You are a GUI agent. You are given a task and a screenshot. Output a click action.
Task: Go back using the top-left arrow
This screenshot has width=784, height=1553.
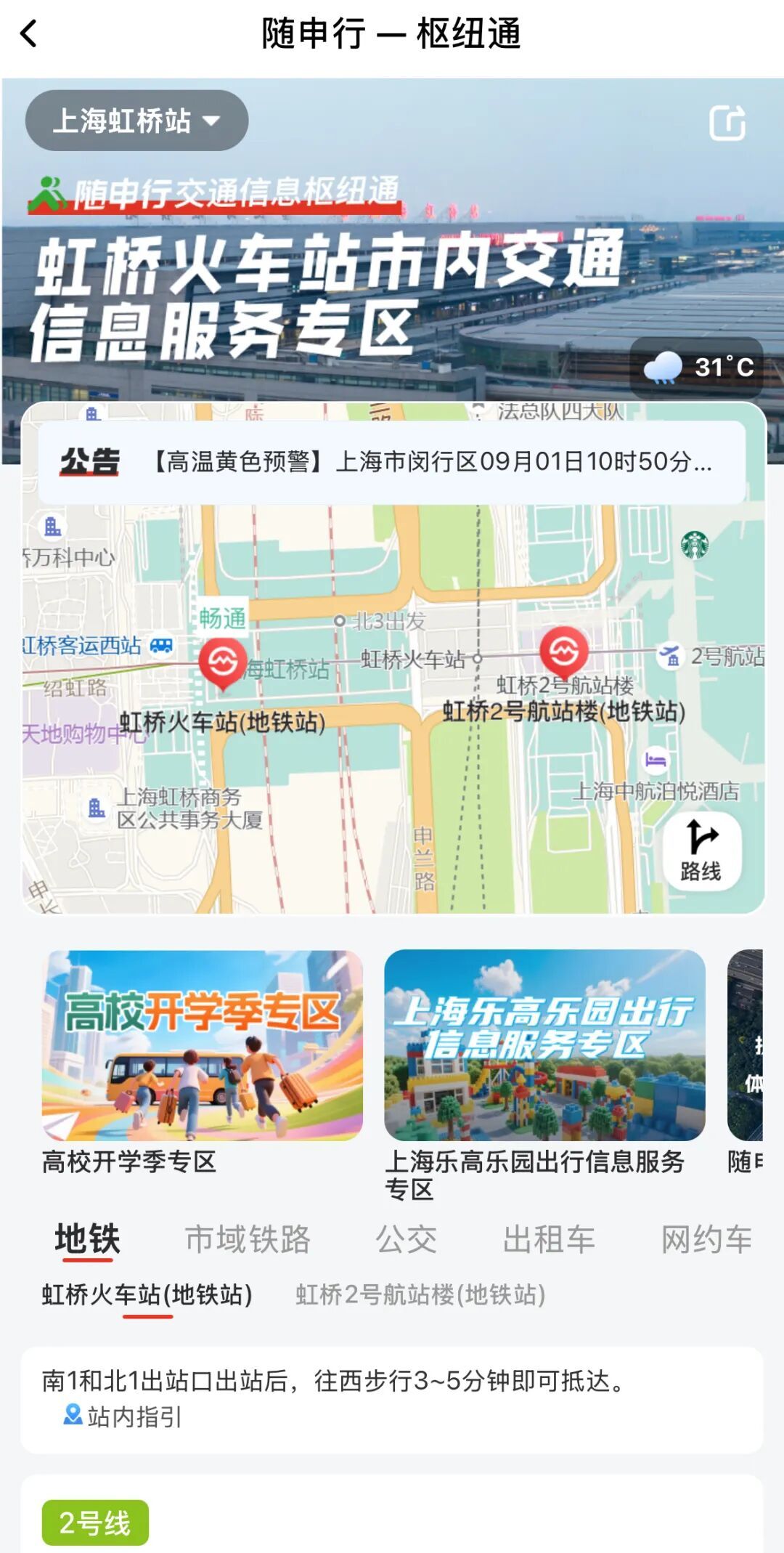29,33
